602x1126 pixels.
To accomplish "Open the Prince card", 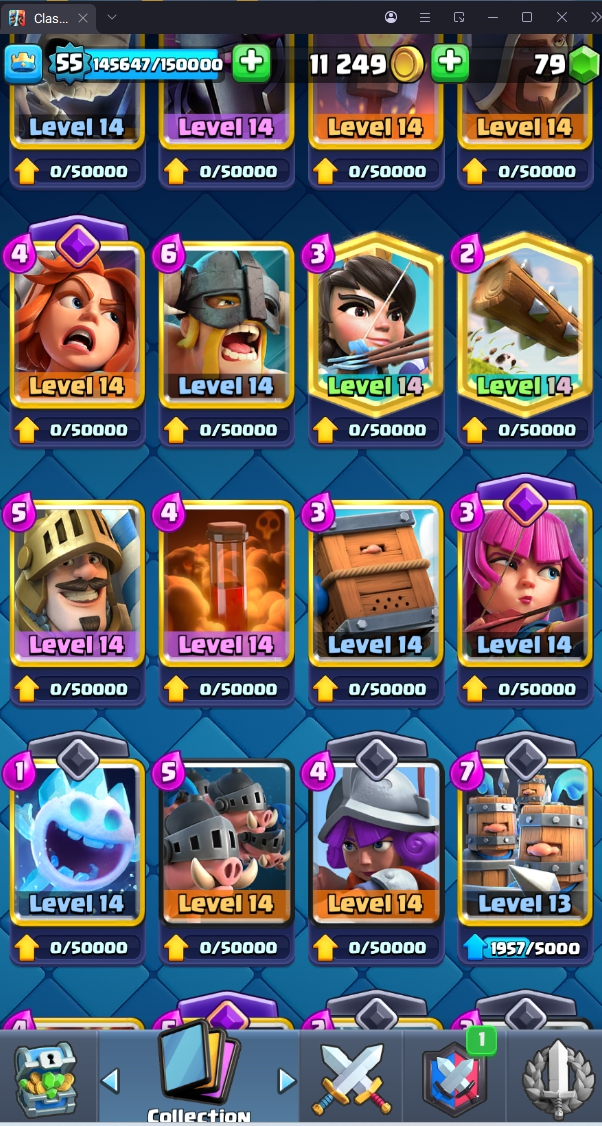I will (77, 582).
